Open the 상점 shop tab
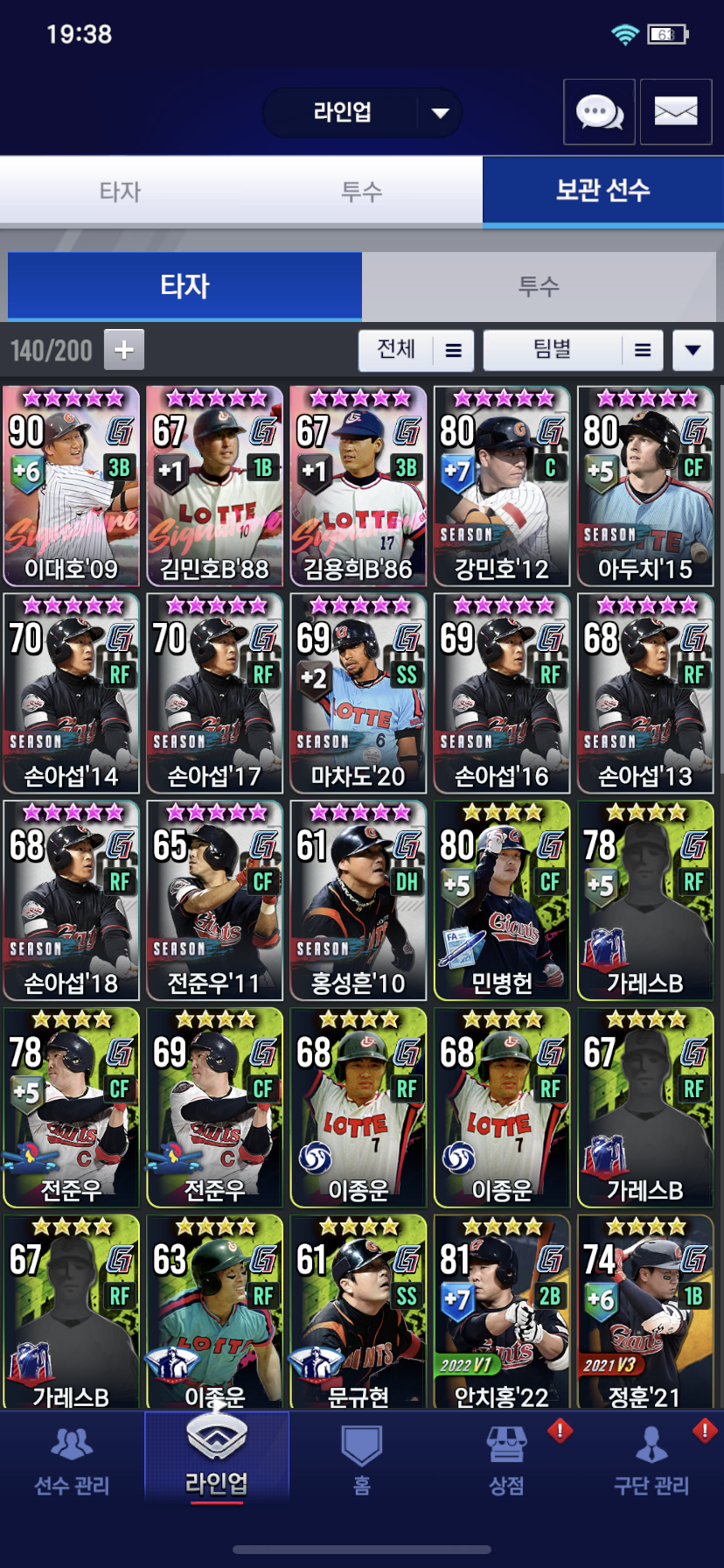Viewport: 724px width, 1568px height. (507, 1461)
